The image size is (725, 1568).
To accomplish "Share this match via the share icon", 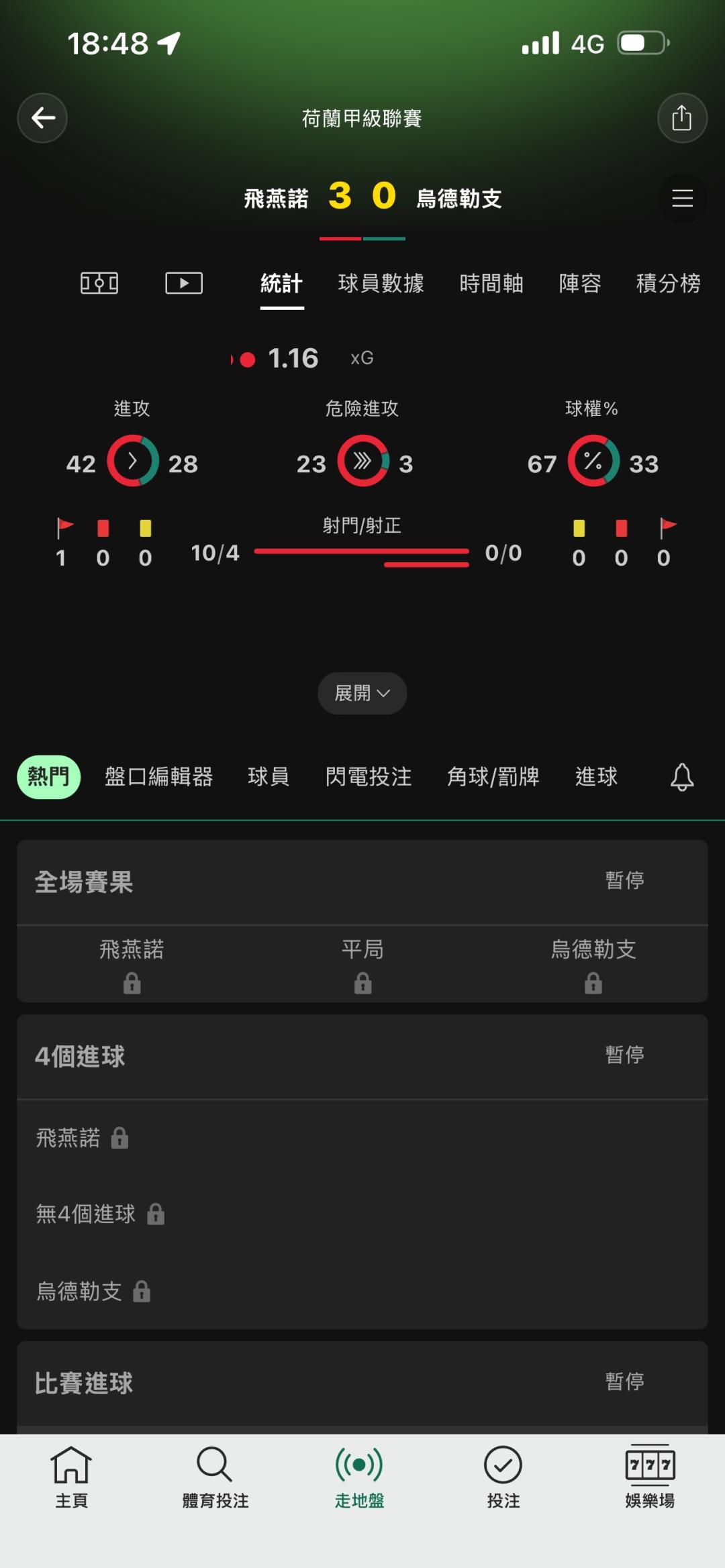I will (x=682, y=118).
